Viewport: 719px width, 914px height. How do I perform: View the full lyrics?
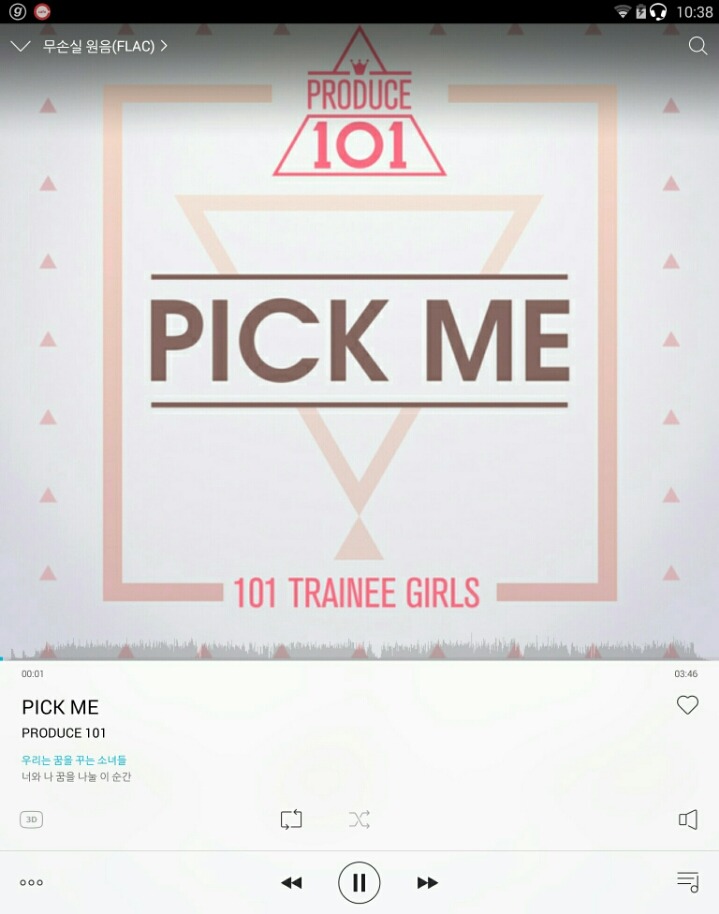(x=76, y=768)
